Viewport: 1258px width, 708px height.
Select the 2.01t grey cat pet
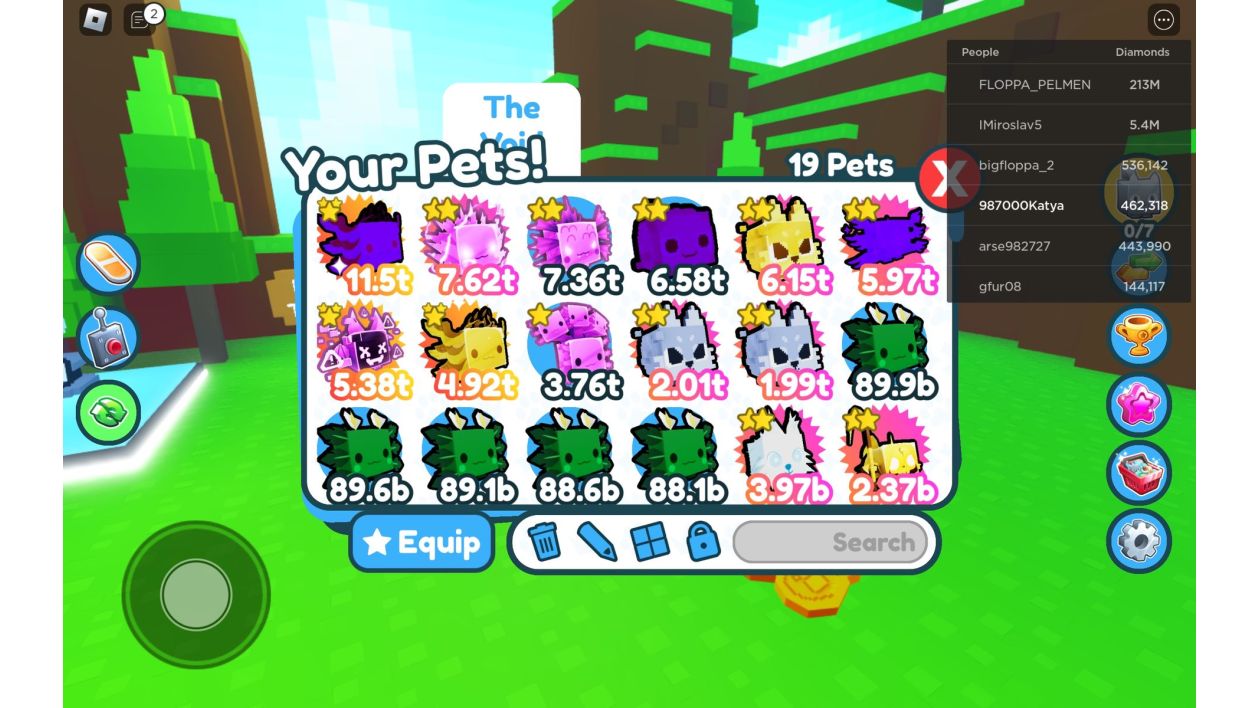(676, 351)
